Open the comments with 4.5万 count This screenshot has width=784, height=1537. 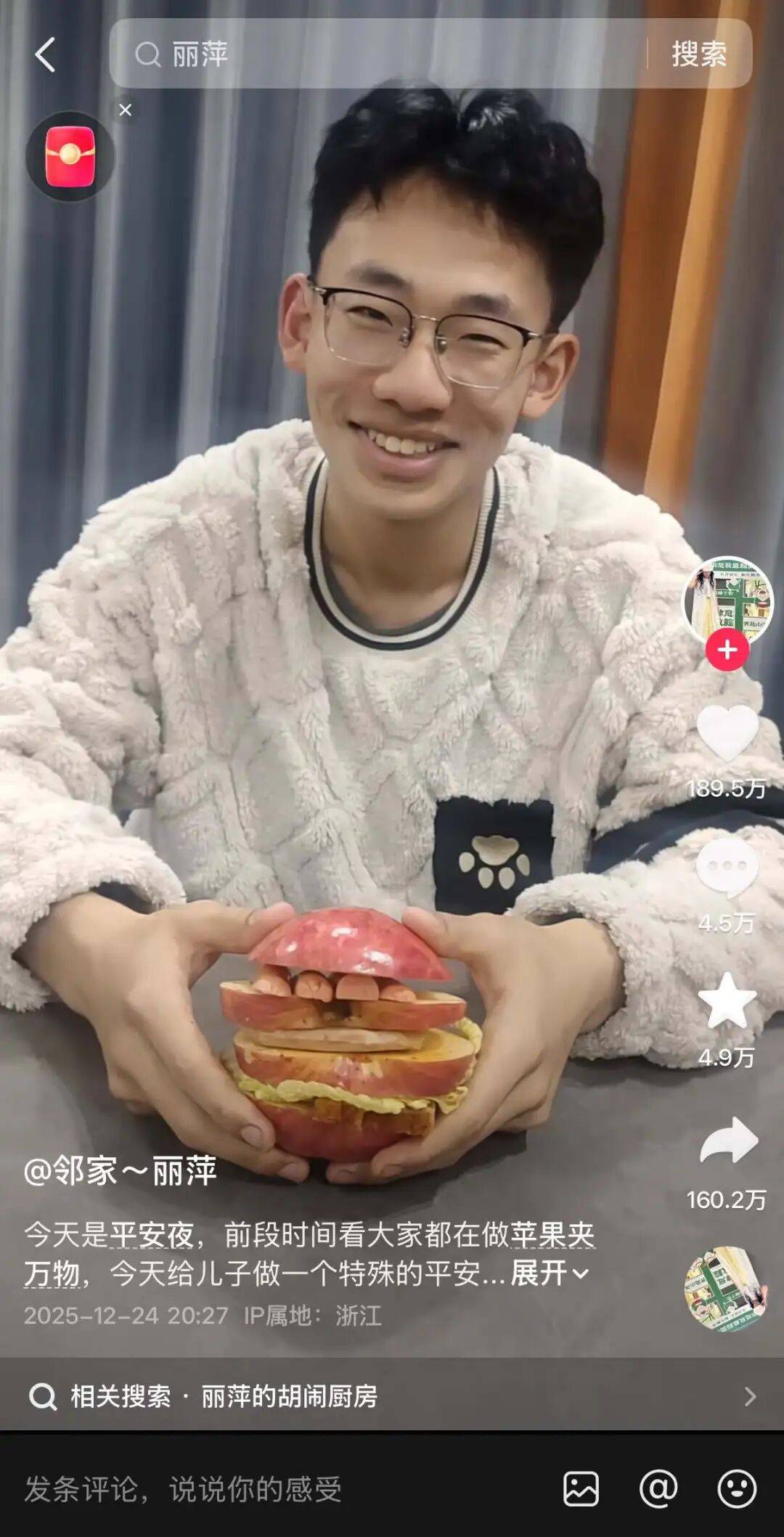[x=727, y=870]
